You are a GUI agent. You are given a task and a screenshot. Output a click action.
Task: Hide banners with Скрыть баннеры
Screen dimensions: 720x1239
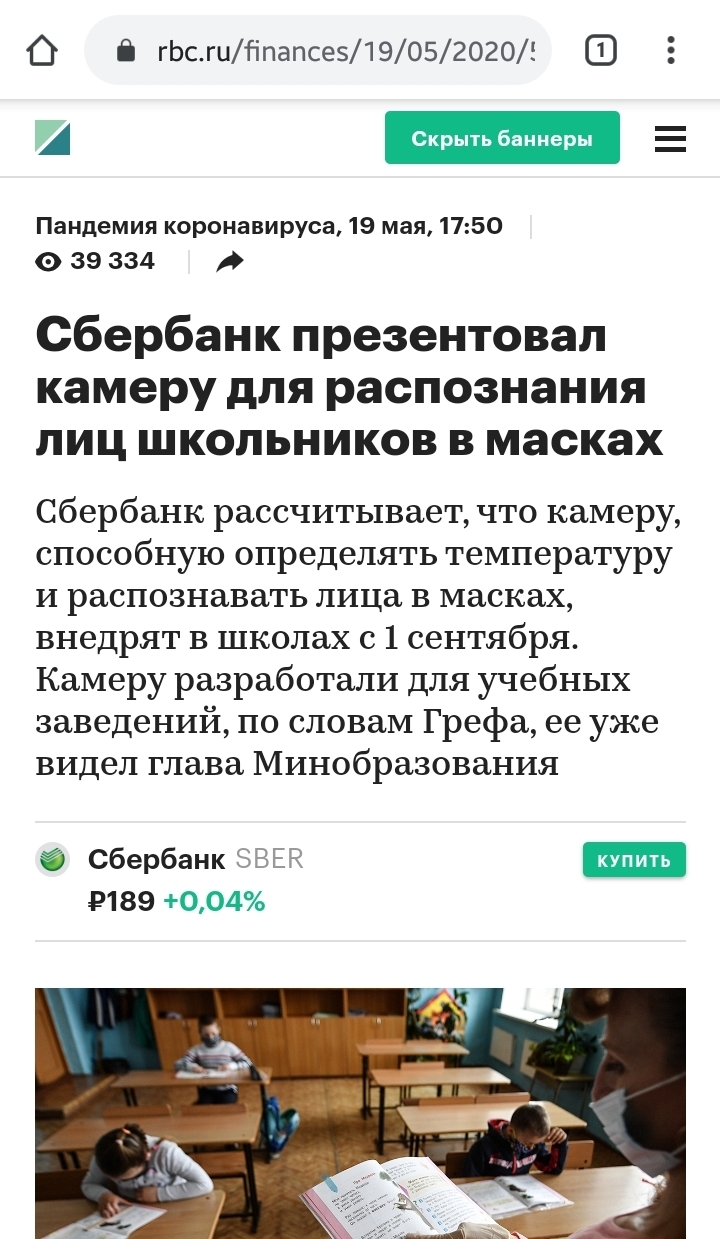[502, 138]
